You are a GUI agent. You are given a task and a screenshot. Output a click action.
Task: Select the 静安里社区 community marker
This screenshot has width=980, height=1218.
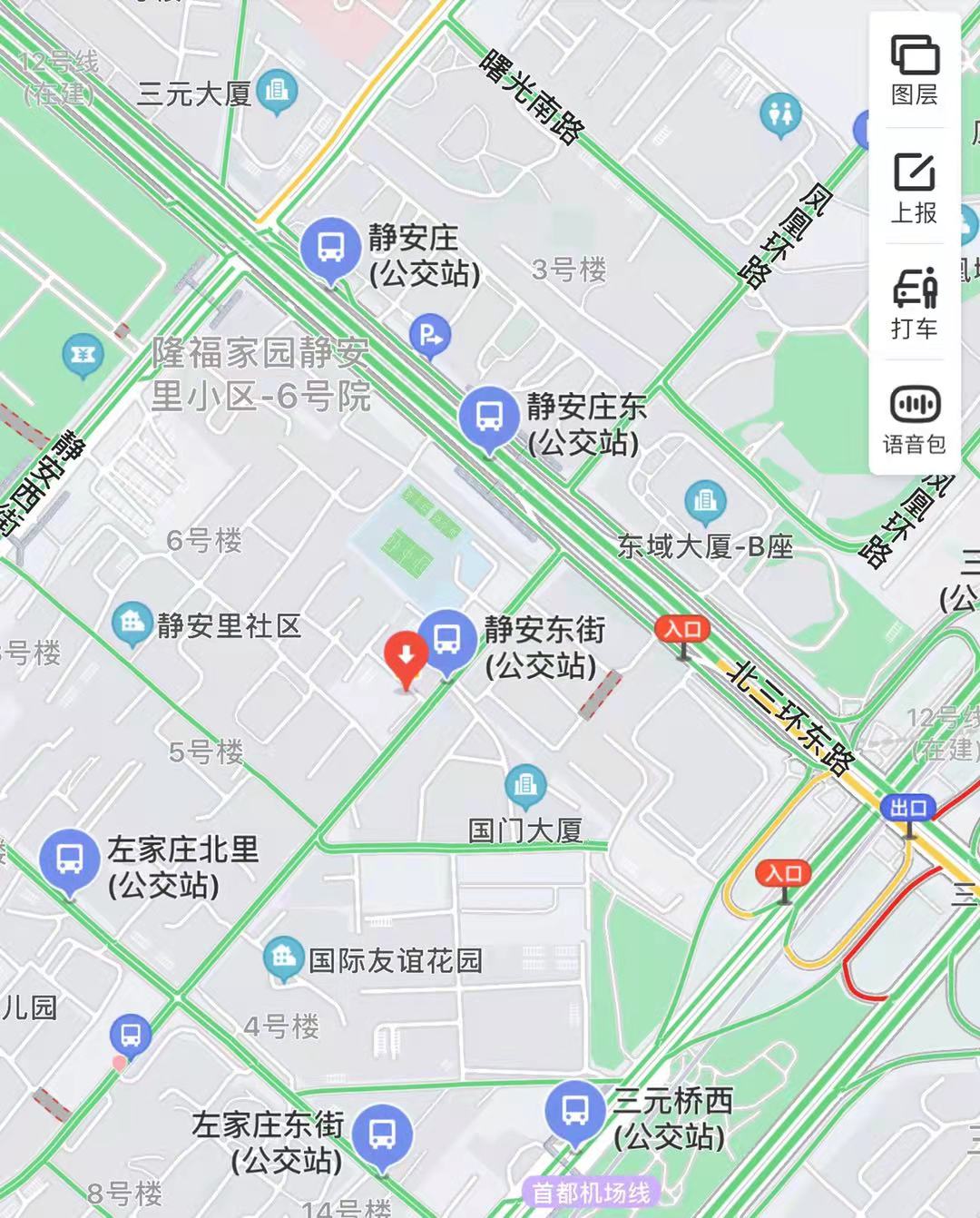click(x=132, y=623)
